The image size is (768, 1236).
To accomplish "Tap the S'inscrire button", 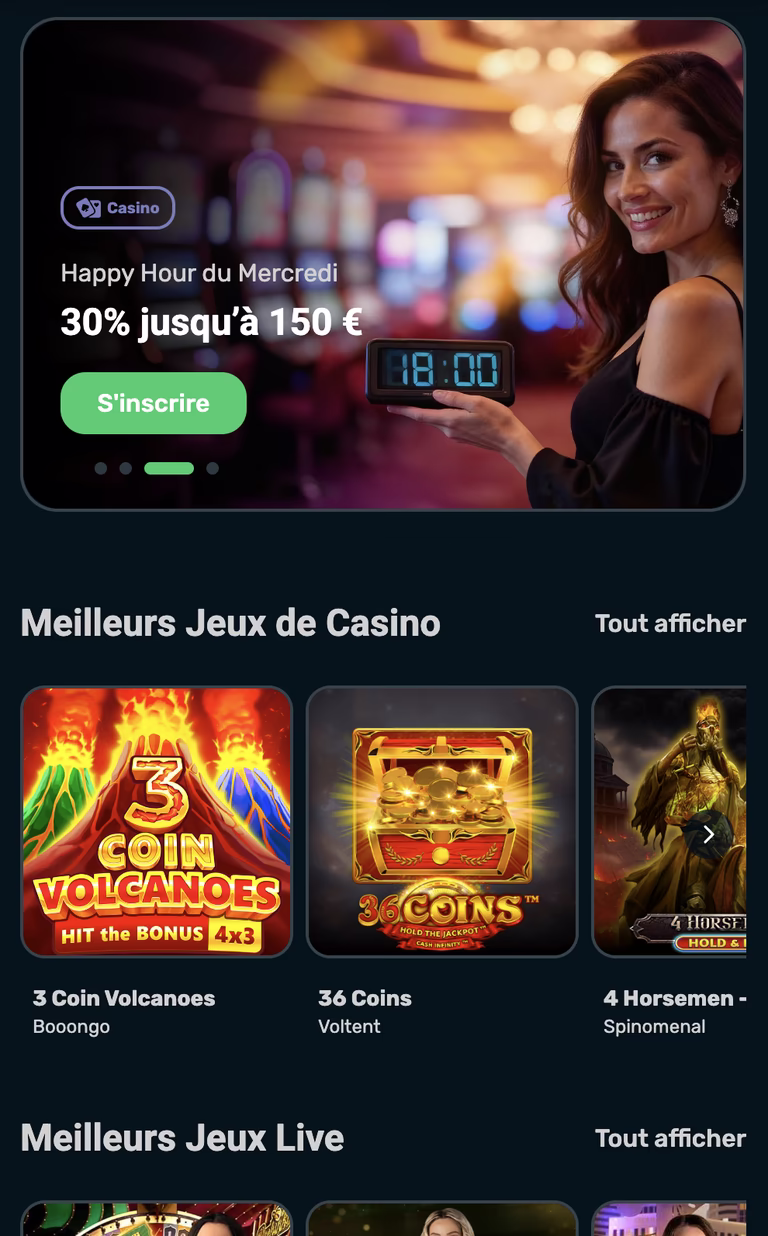I will point(153,403).
